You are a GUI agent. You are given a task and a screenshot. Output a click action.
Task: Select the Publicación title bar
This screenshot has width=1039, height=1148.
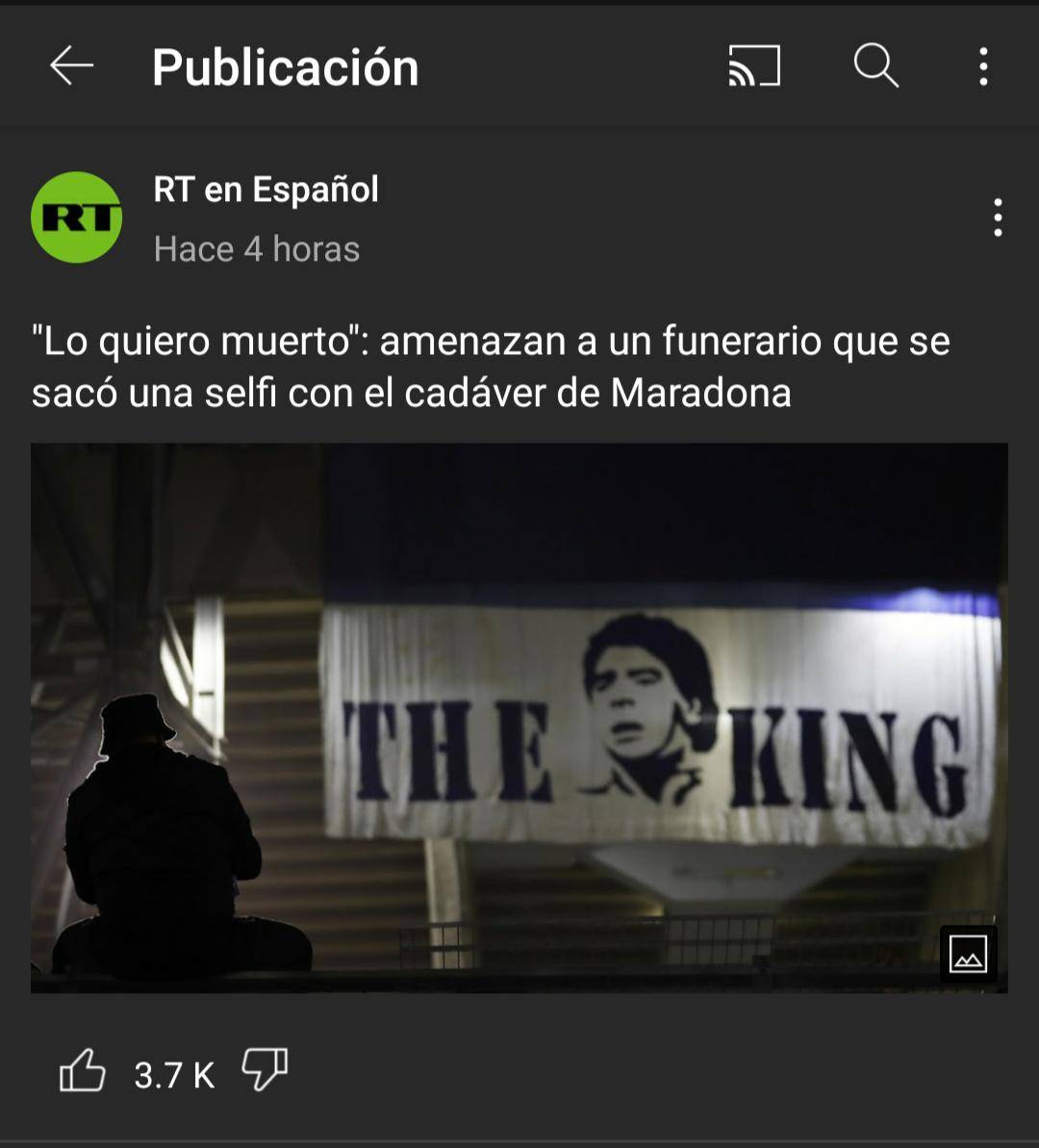[x=286, y=67]
